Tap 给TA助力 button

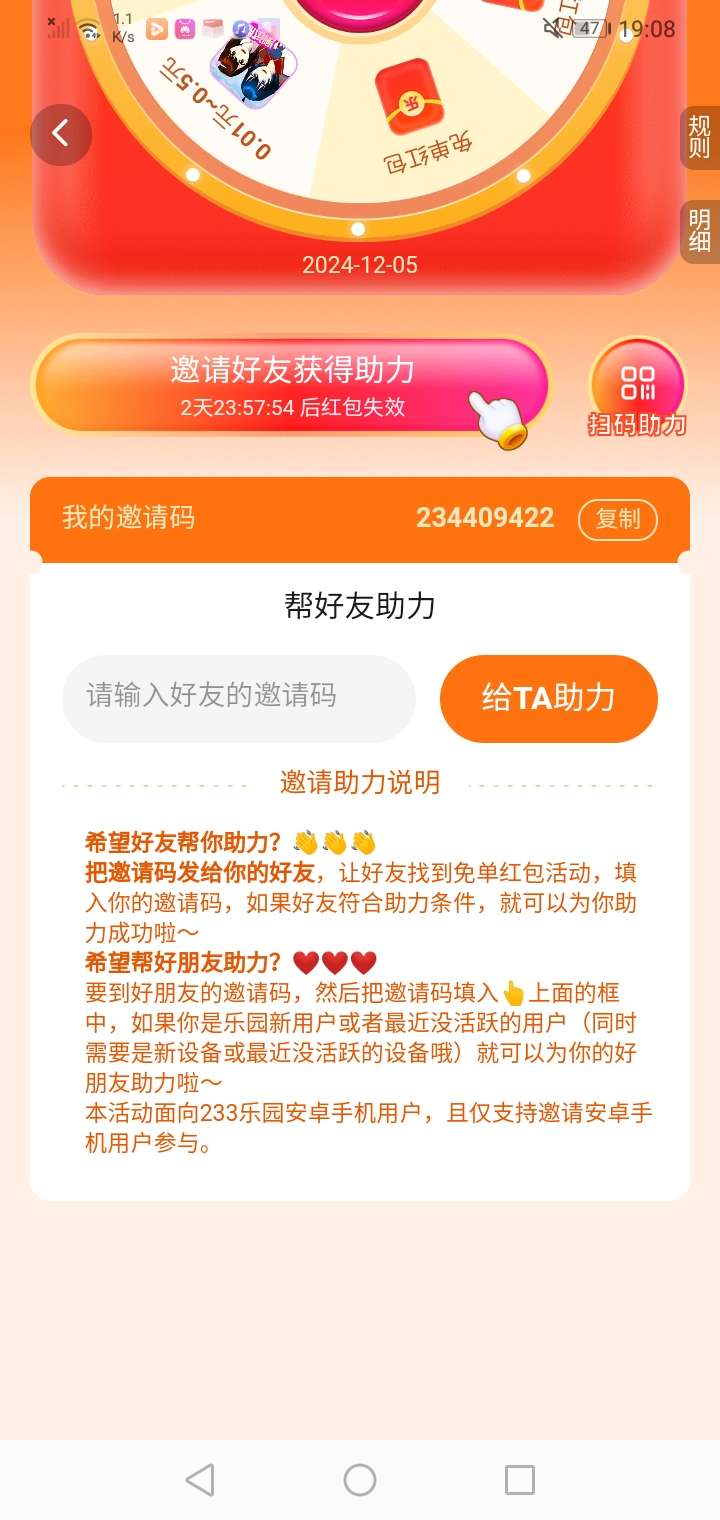(x=549, y=698)
